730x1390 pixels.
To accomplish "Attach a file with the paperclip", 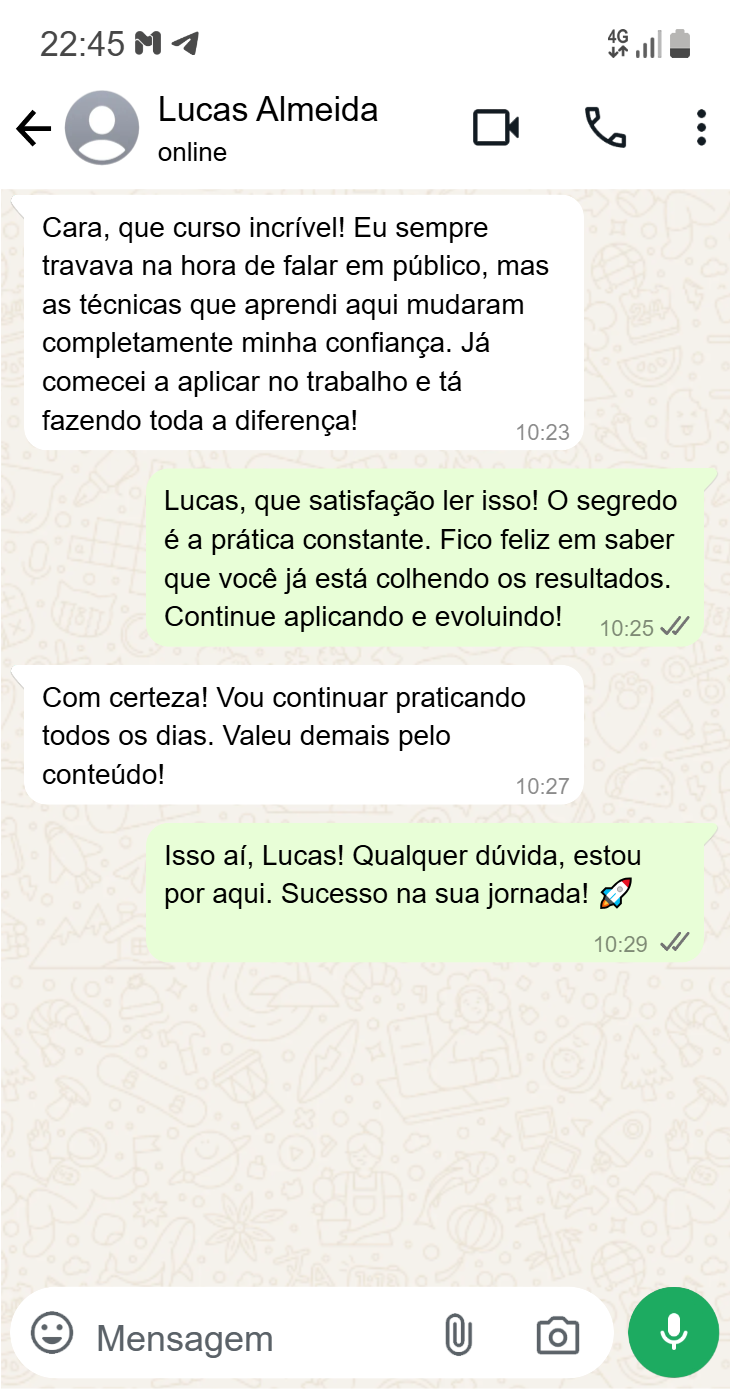I will point(457,1335).
